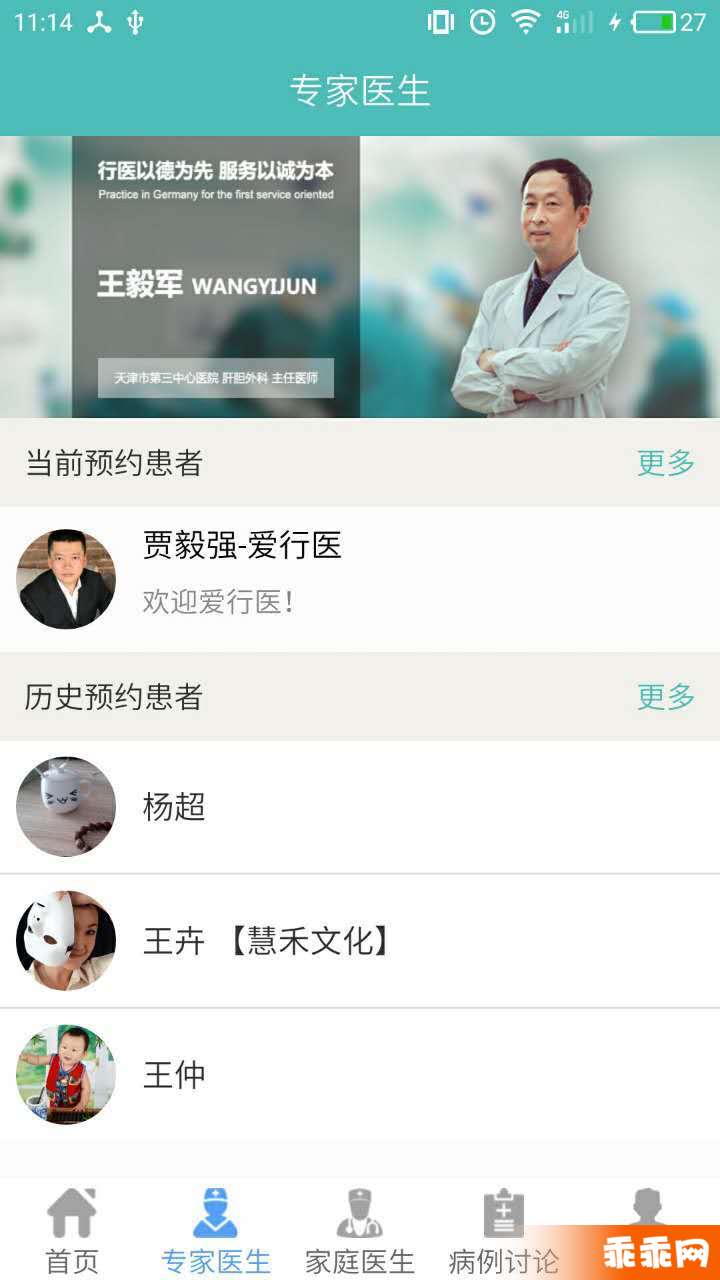View more current appointment patients

click(665, 463)
